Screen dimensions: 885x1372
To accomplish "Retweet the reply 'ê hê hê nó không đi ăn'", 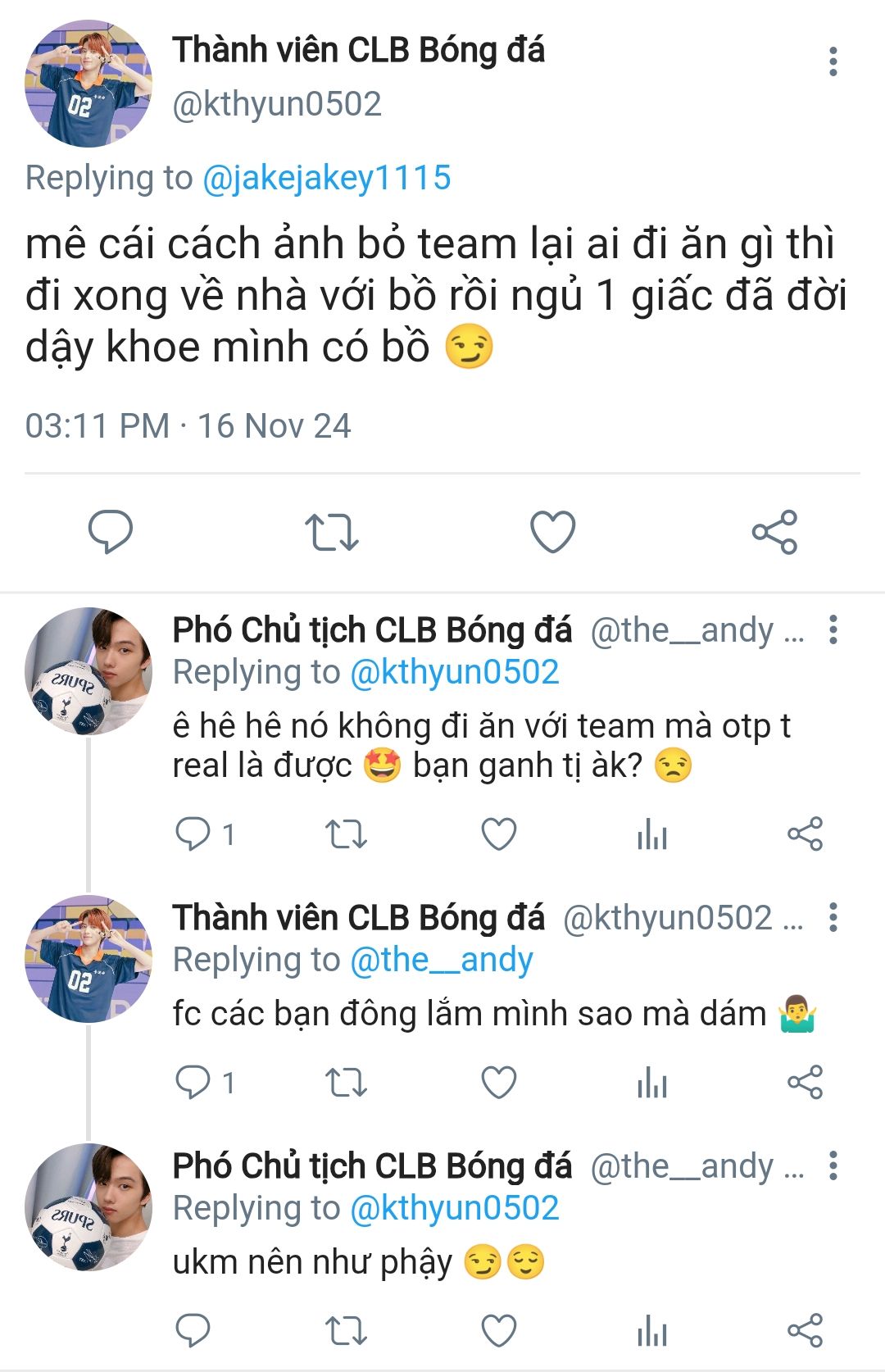I will pyautogui.click(x=346, y=834).
